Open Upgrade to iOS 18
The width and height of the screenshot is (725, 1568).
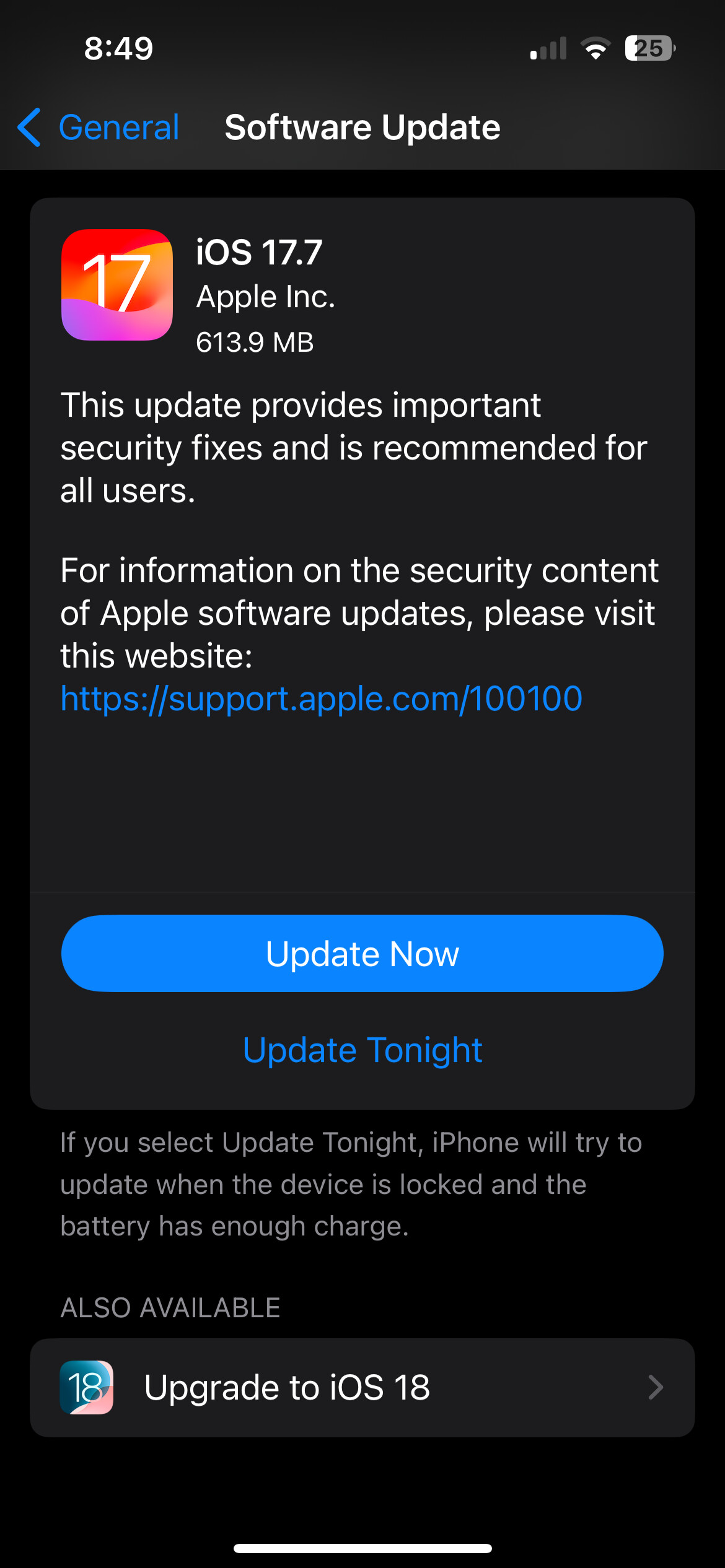point(362,1388)
